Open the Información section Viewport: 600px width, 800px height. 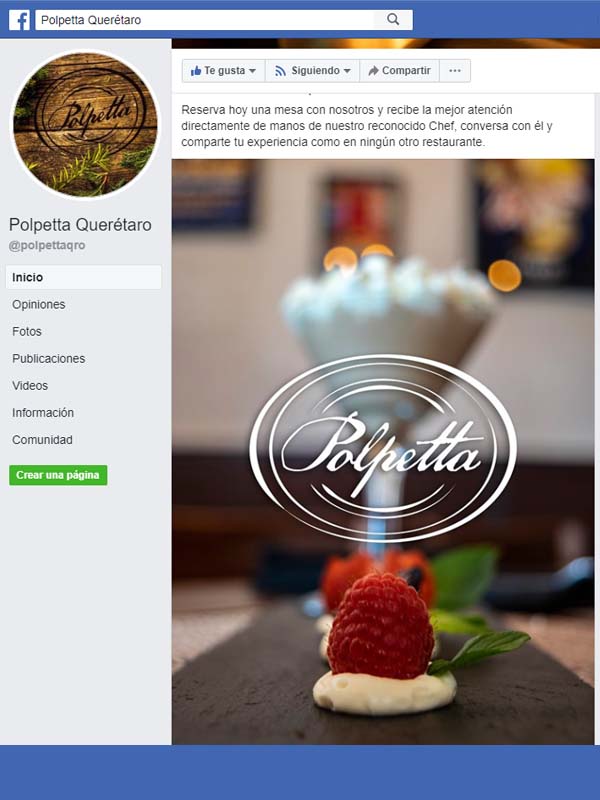43,412
